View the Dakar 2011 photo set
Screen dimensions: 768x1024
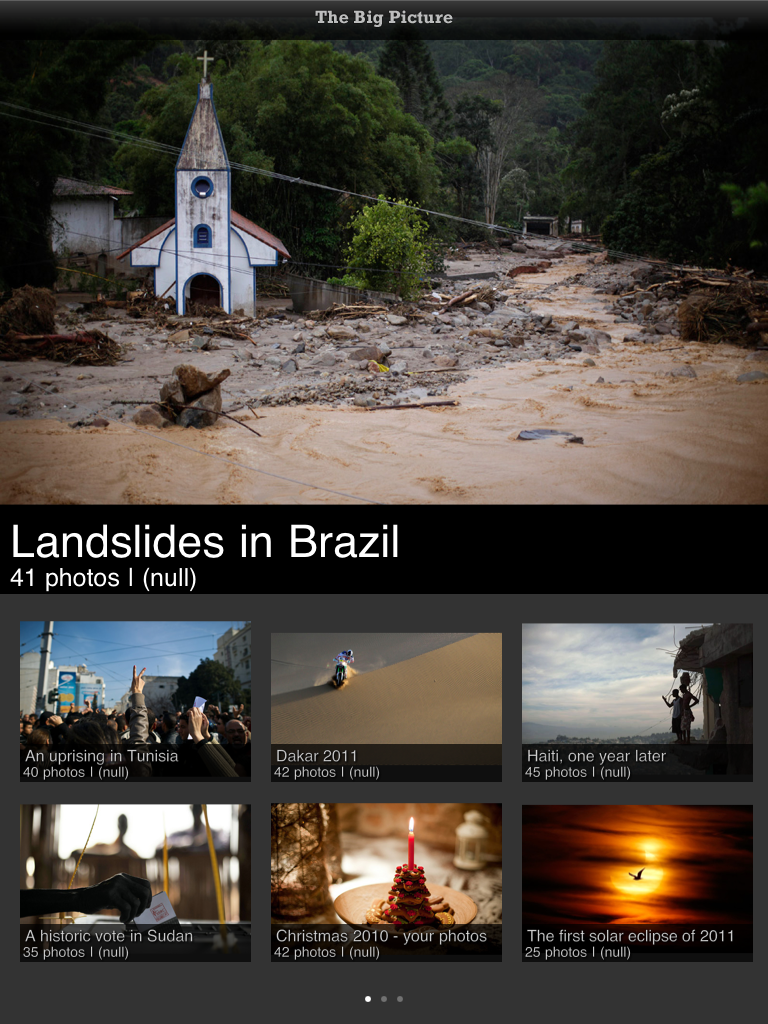[x=386, y=705]
